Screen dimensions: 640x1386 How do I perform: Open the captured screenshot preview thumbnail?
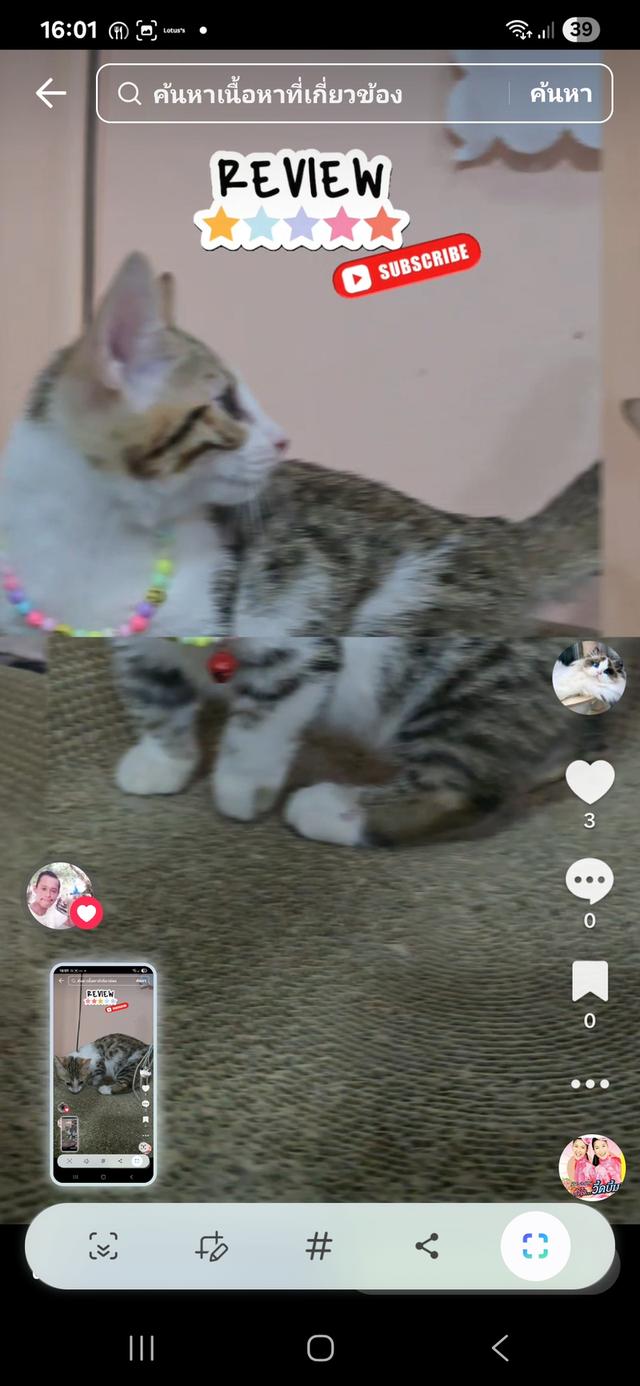coord(103,1073)
